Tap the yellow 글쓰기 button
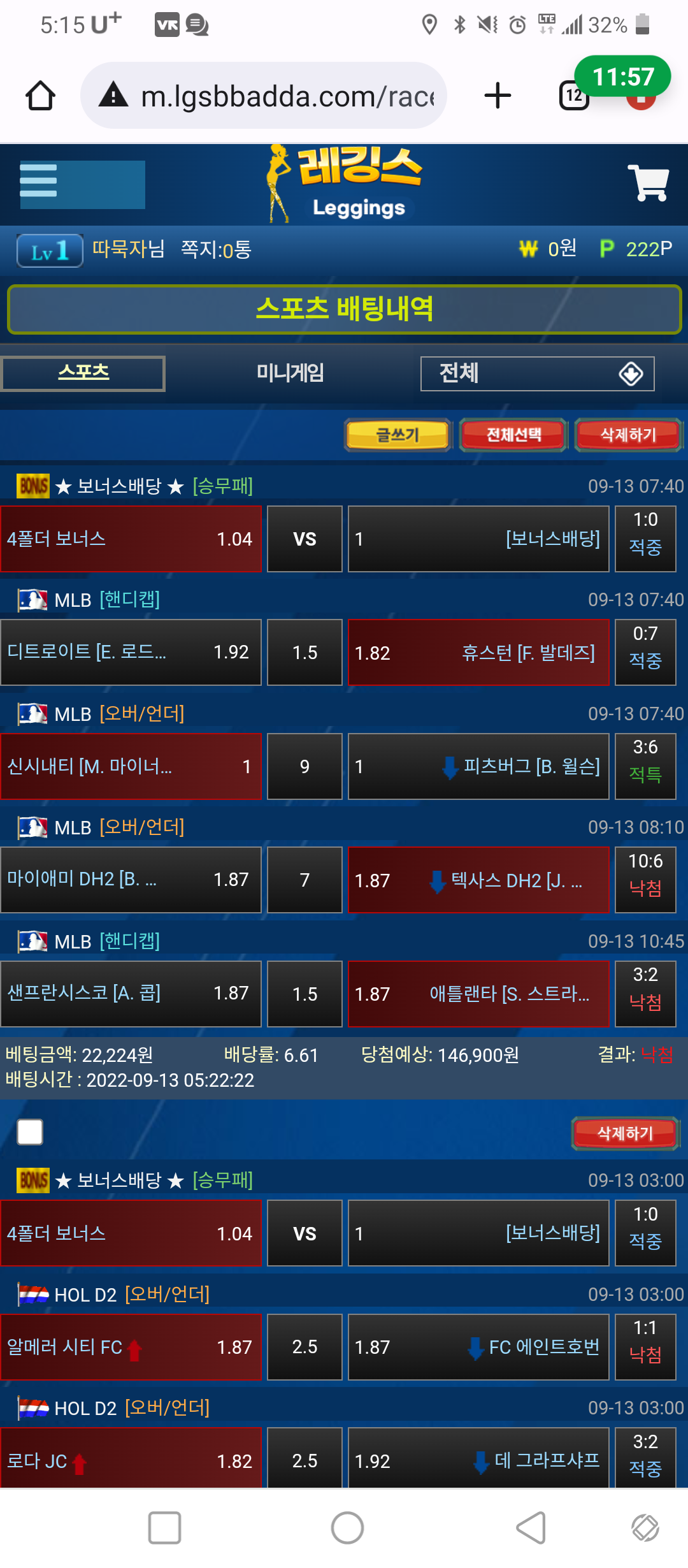Viewport: 688px width, 1568px height. coord(398,435)
